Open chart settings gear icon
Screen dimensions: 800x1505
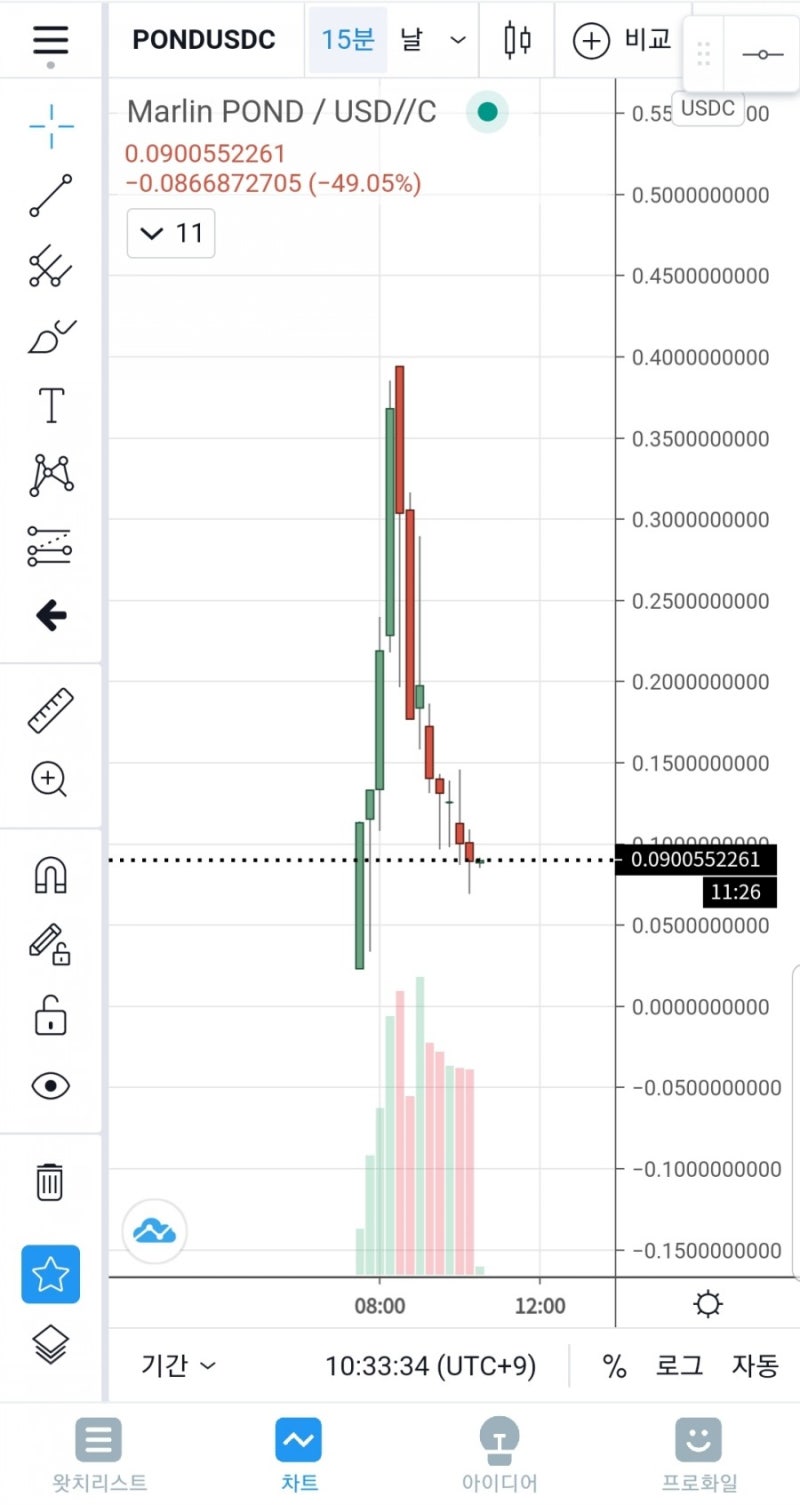[709, 1303]
